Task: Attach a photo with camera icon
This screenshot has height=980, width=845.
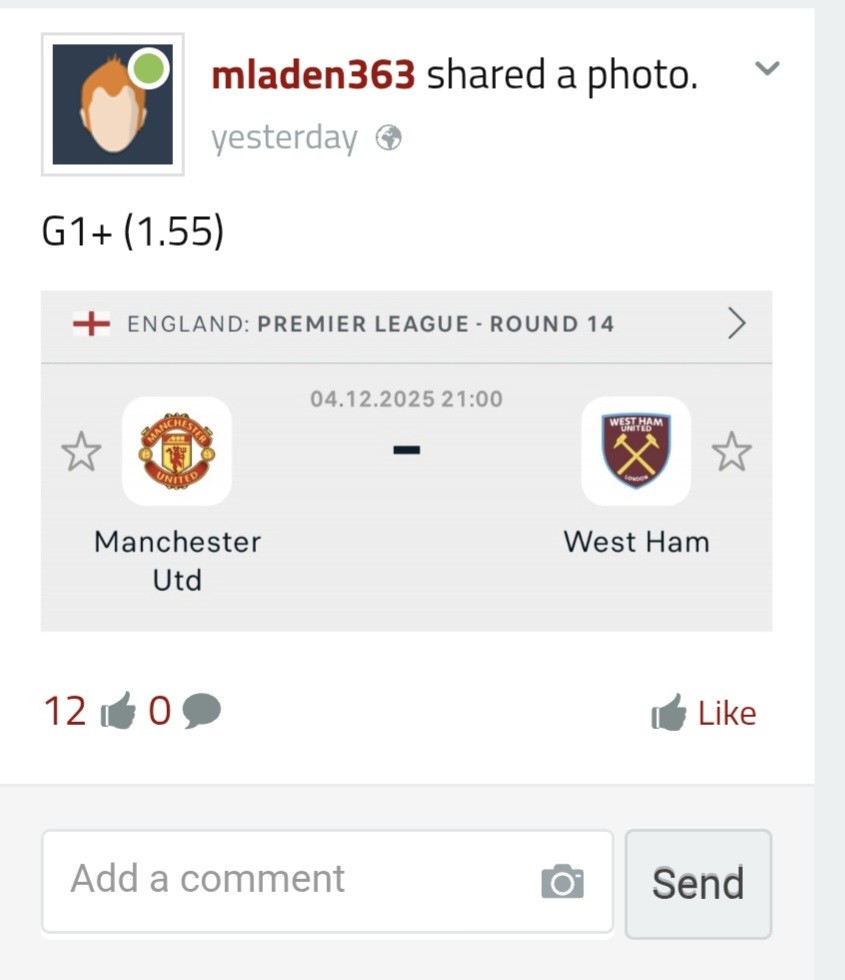Action: (562, 881)
